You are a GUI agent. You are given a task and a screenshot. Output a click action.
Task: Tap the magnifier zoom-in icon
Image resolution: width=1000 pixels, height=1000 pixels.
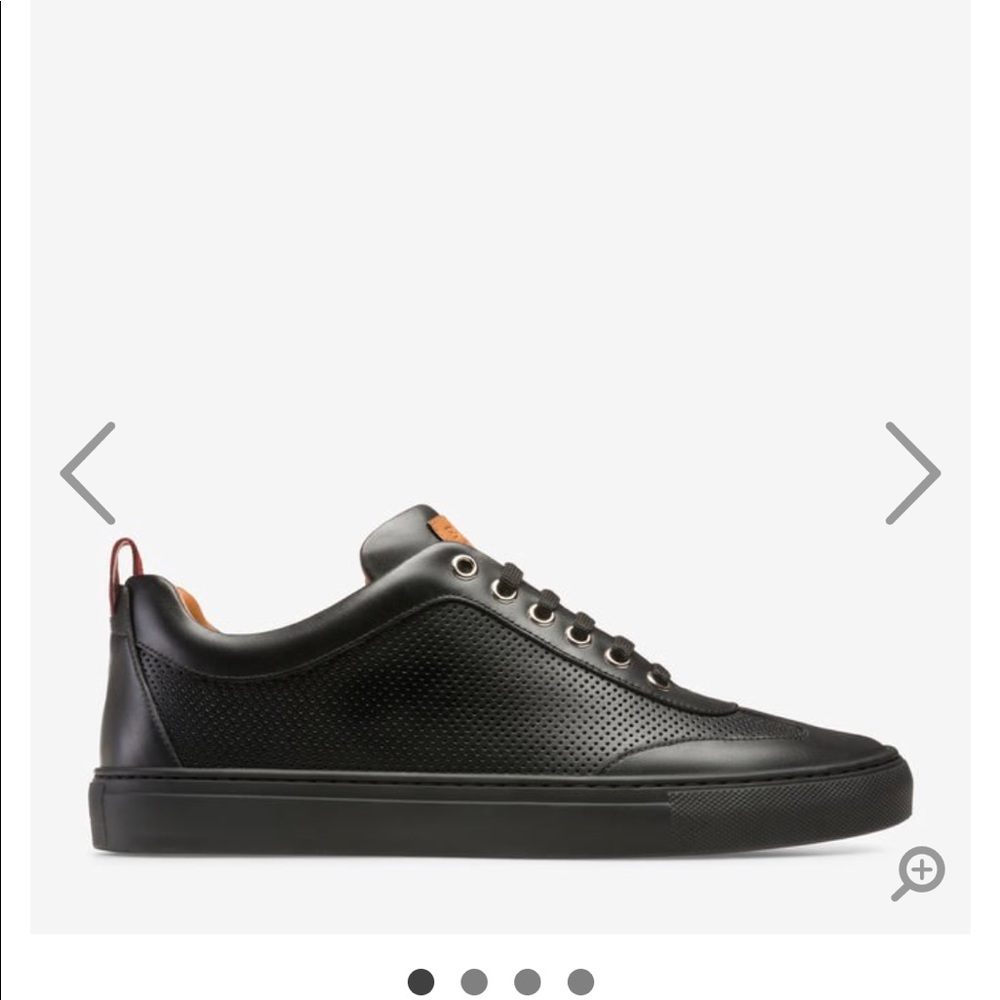click(x=919, y=872)
